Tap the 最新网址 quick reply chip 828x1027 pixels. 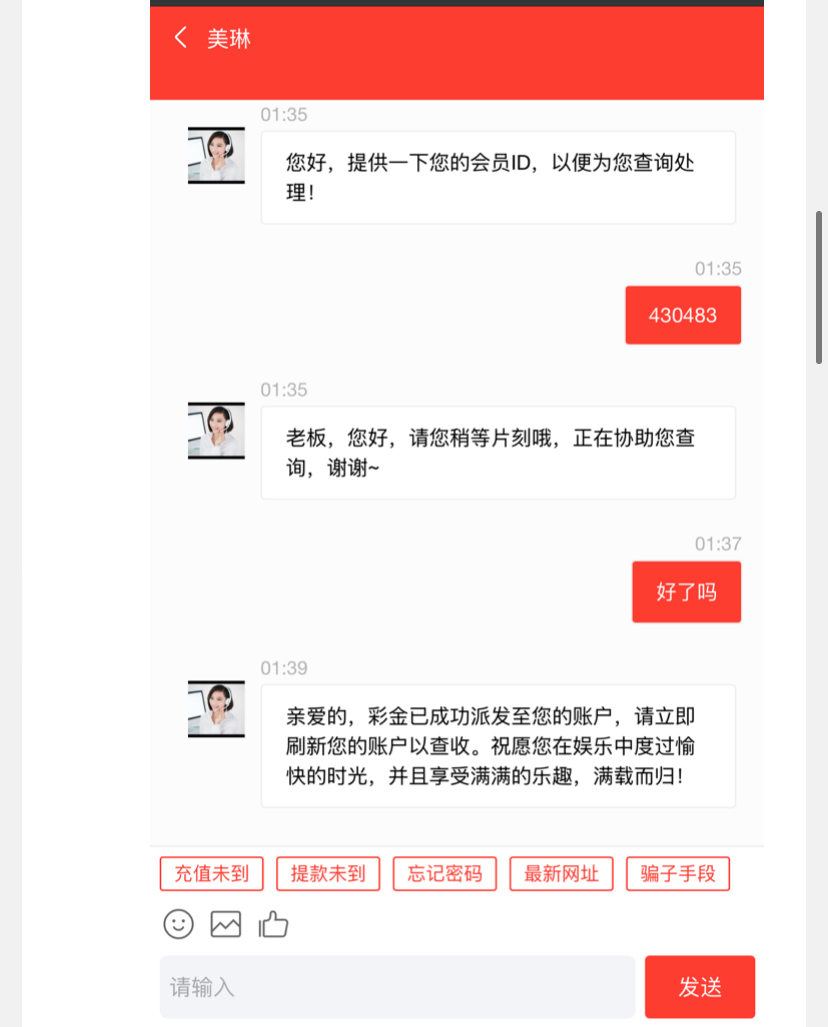point(561,873)
